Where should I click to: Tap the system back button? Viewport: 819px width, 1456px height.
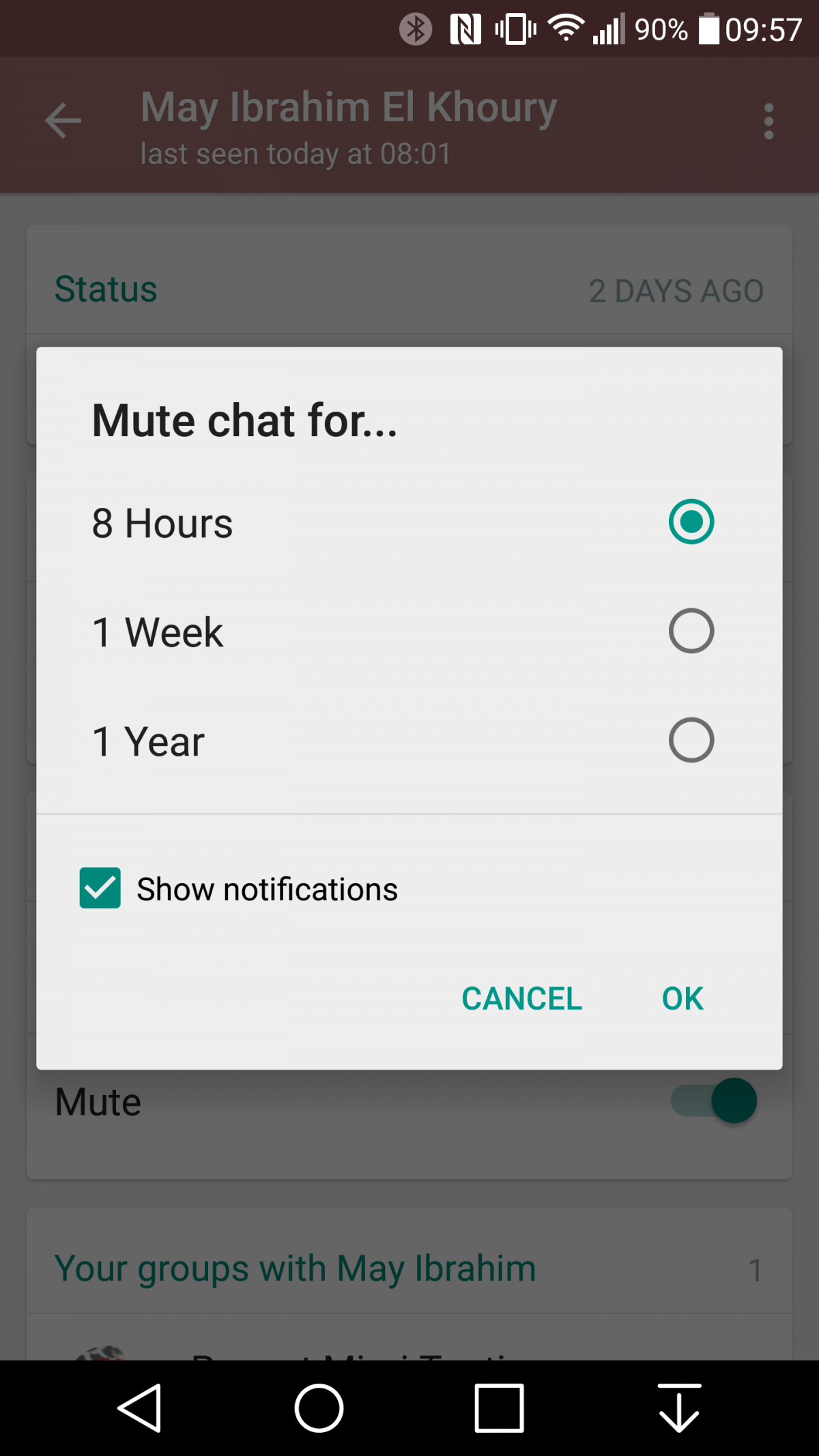[x=140, y=1408]
